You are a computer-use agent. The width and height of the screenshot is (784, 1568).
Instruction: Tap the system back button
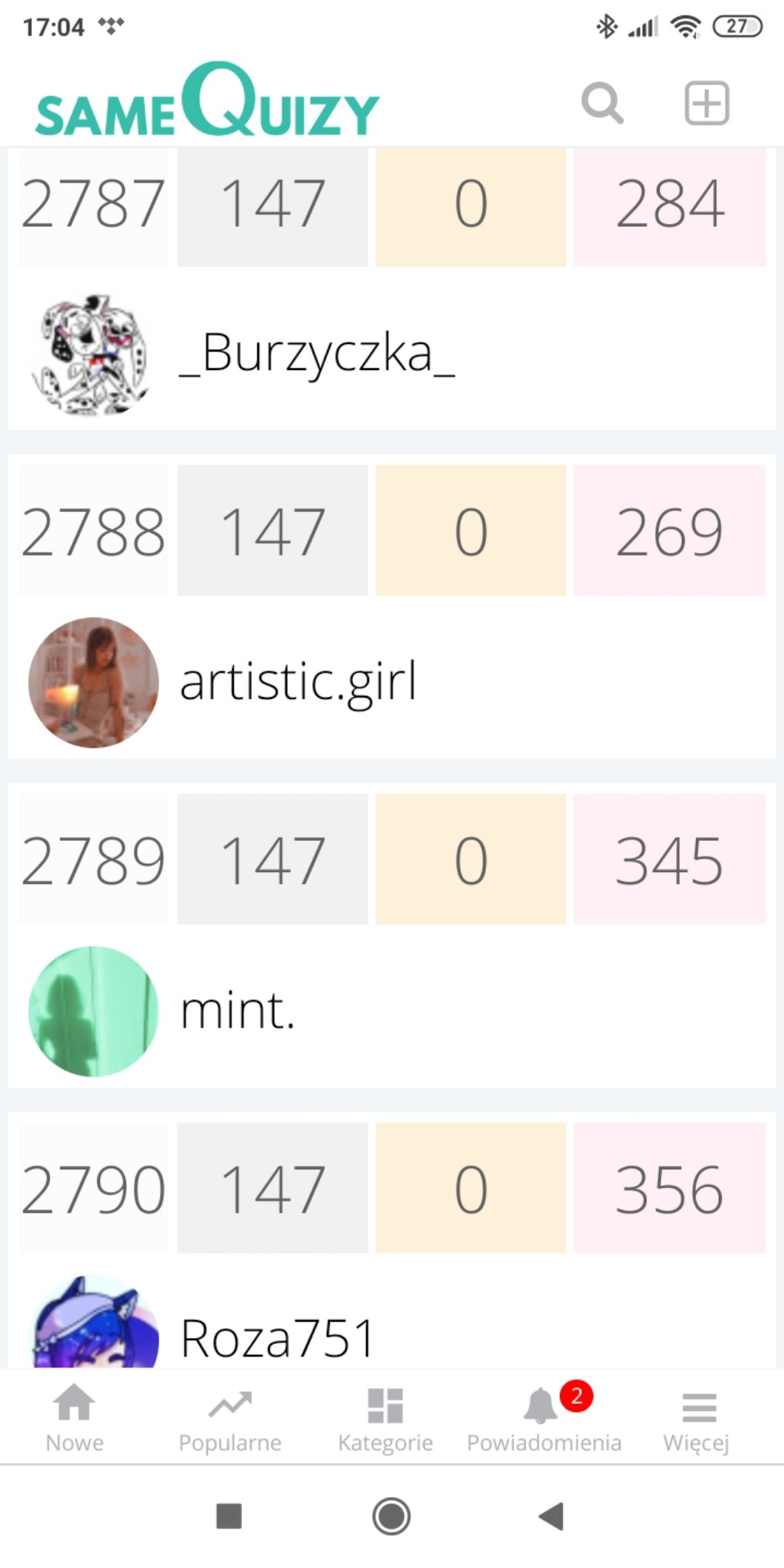(x=551, y=1515)
